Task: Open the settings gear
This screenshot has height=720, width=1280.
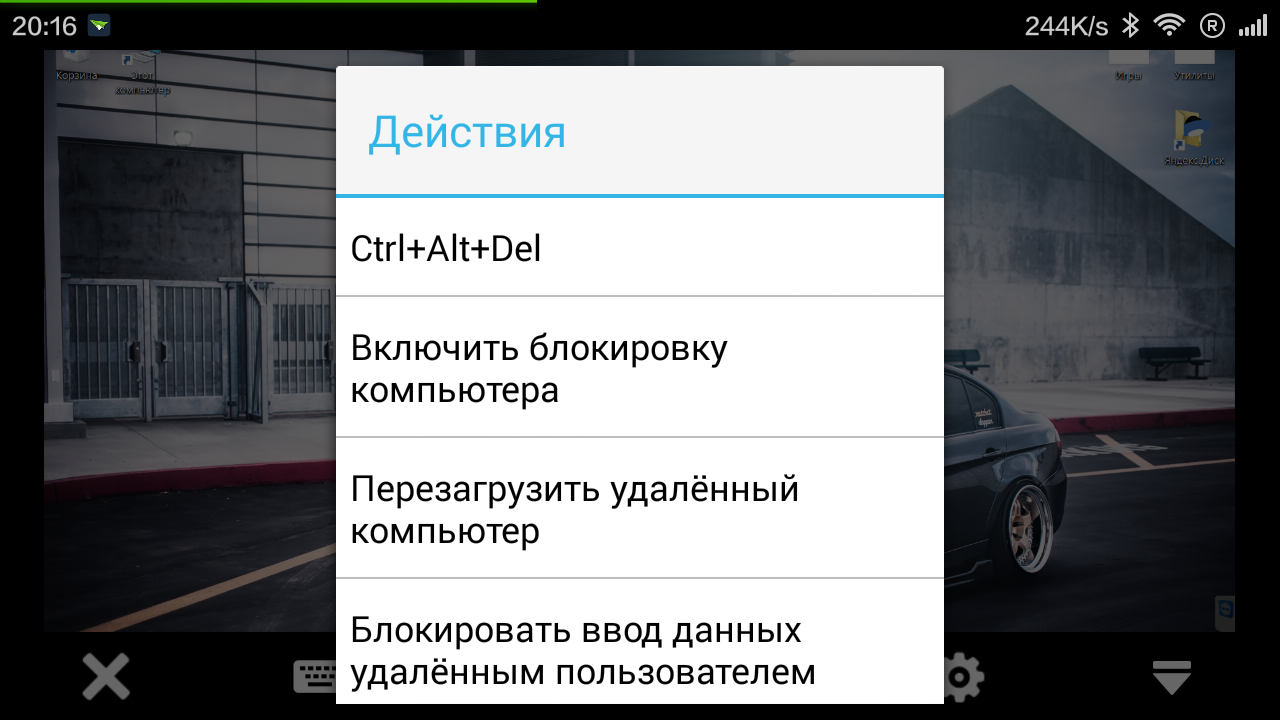Action: [x=964, y=677]
